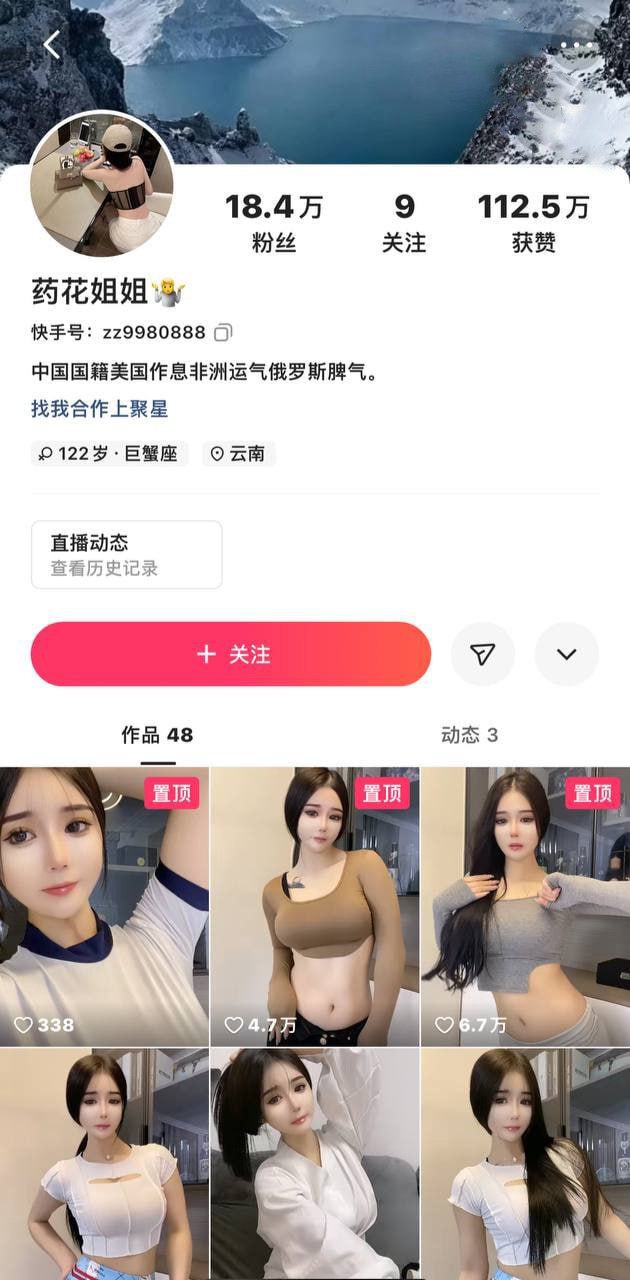630x1280 pixels.
Task: Open pinned video with 338 likes
Action: point(104,906)
